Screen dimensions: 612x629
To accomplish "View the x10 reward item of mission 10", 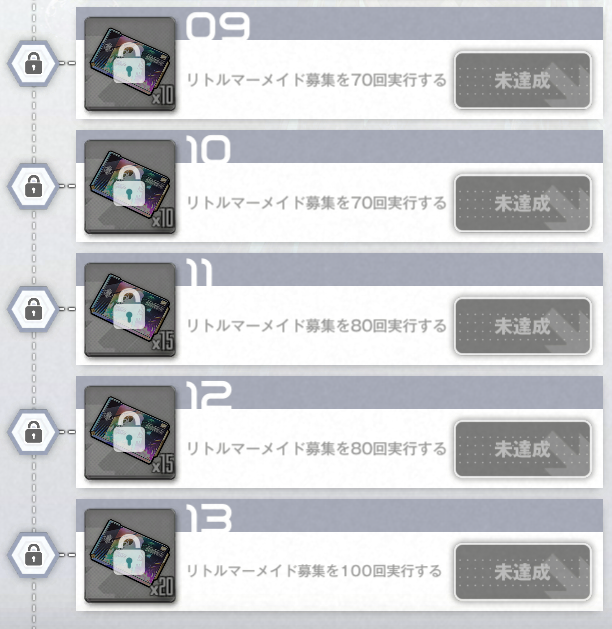I will [x=130, y=186].
